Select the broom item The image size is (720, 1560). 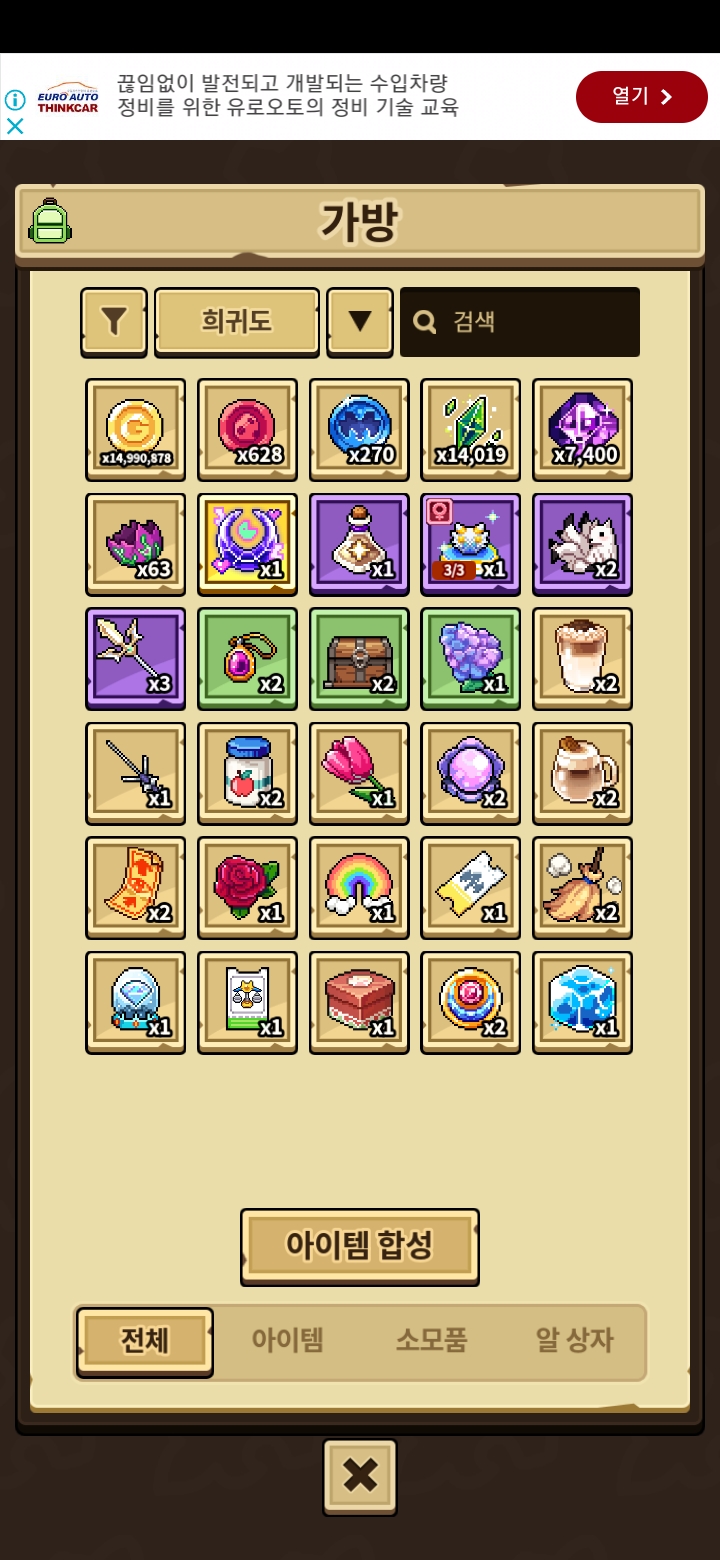click(582, 887)
